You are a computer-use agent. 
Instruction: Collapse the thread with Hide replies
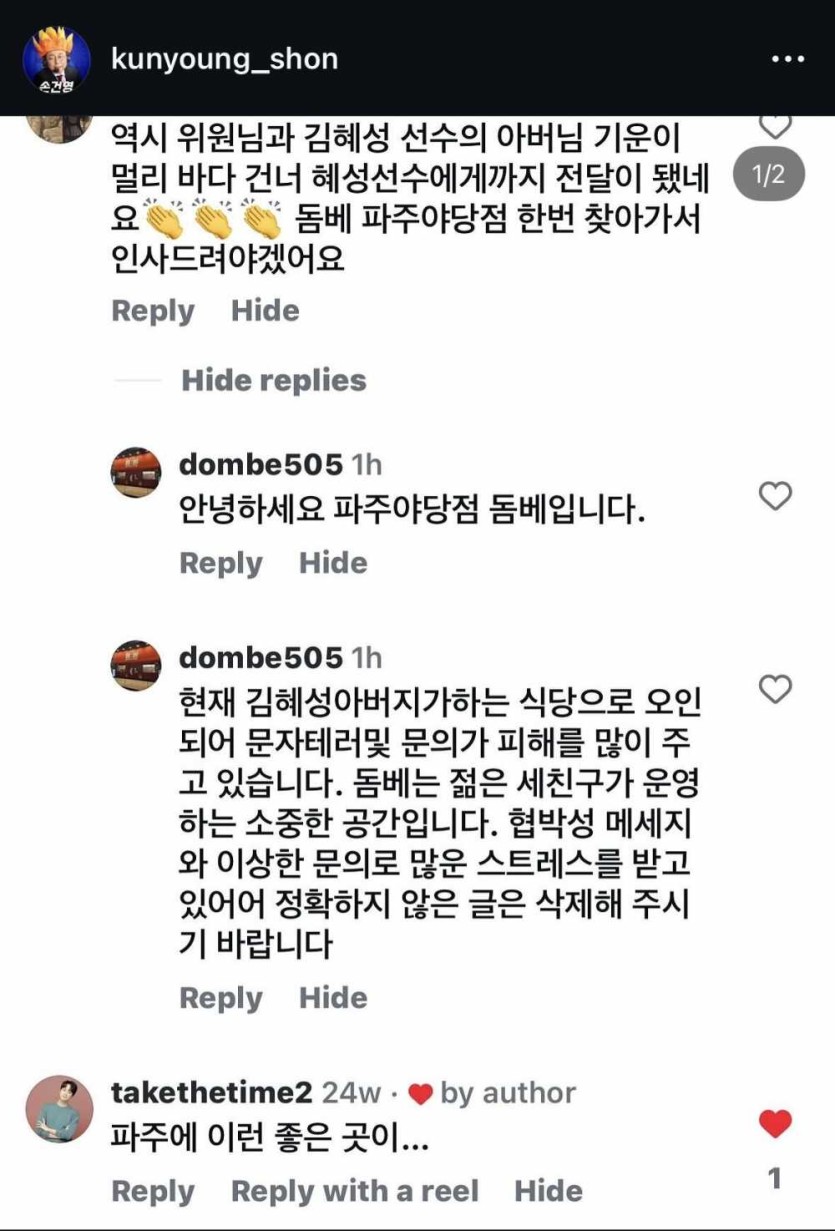click(273, 380)
